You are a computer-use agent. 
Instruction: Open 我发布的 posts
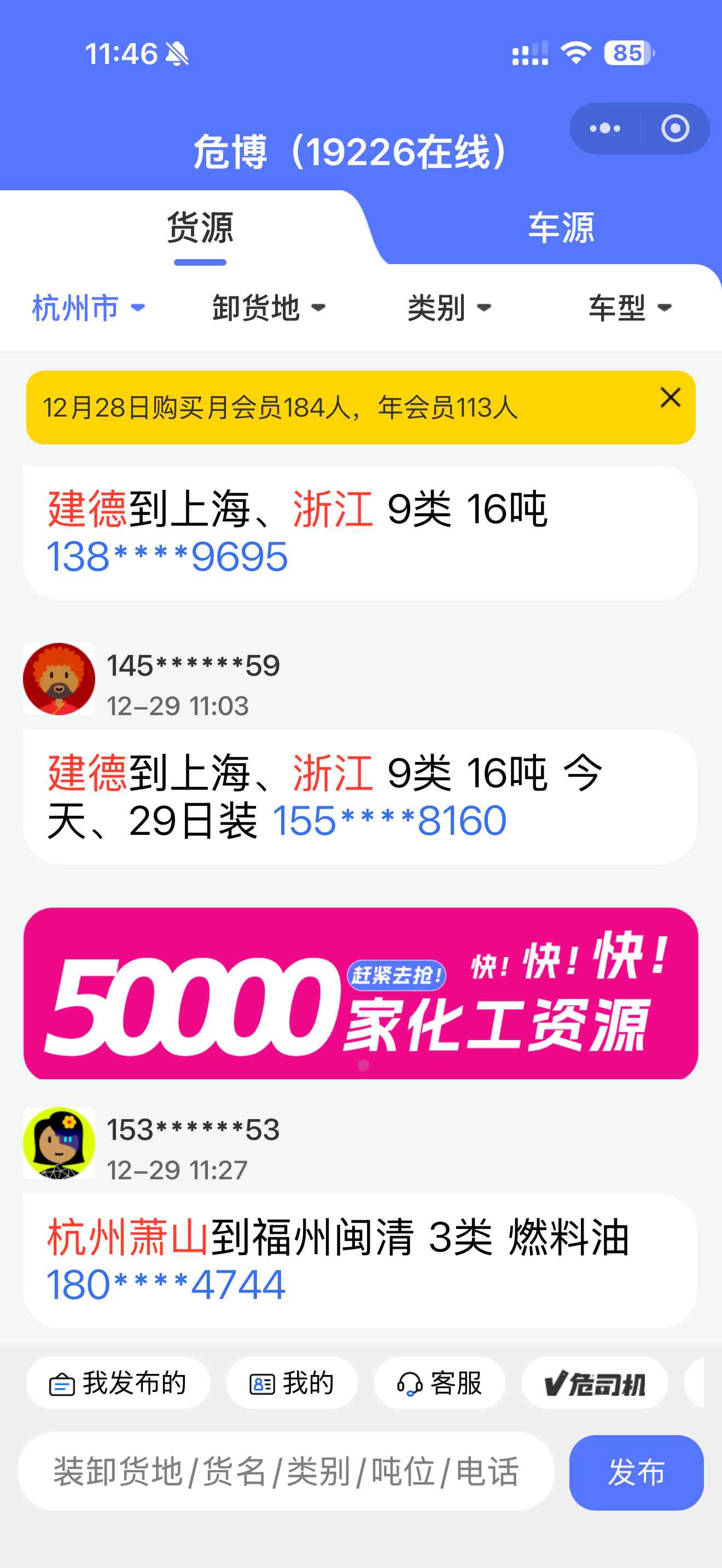point(118,1383)
